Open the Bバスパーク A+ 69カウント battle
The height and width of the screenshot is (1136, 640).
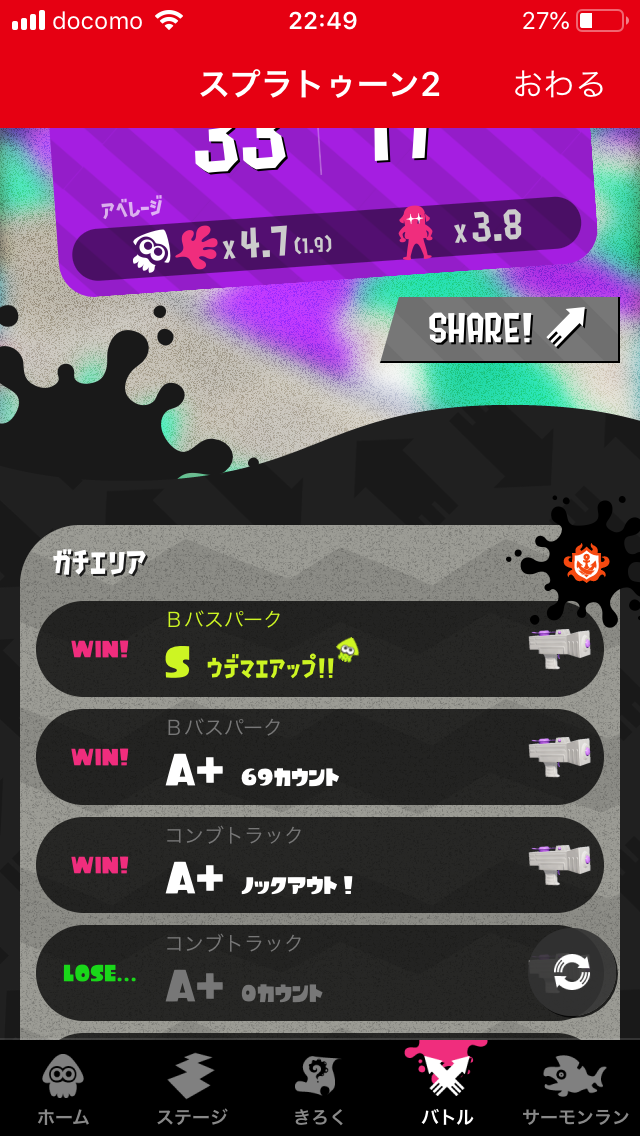(320, 757)
